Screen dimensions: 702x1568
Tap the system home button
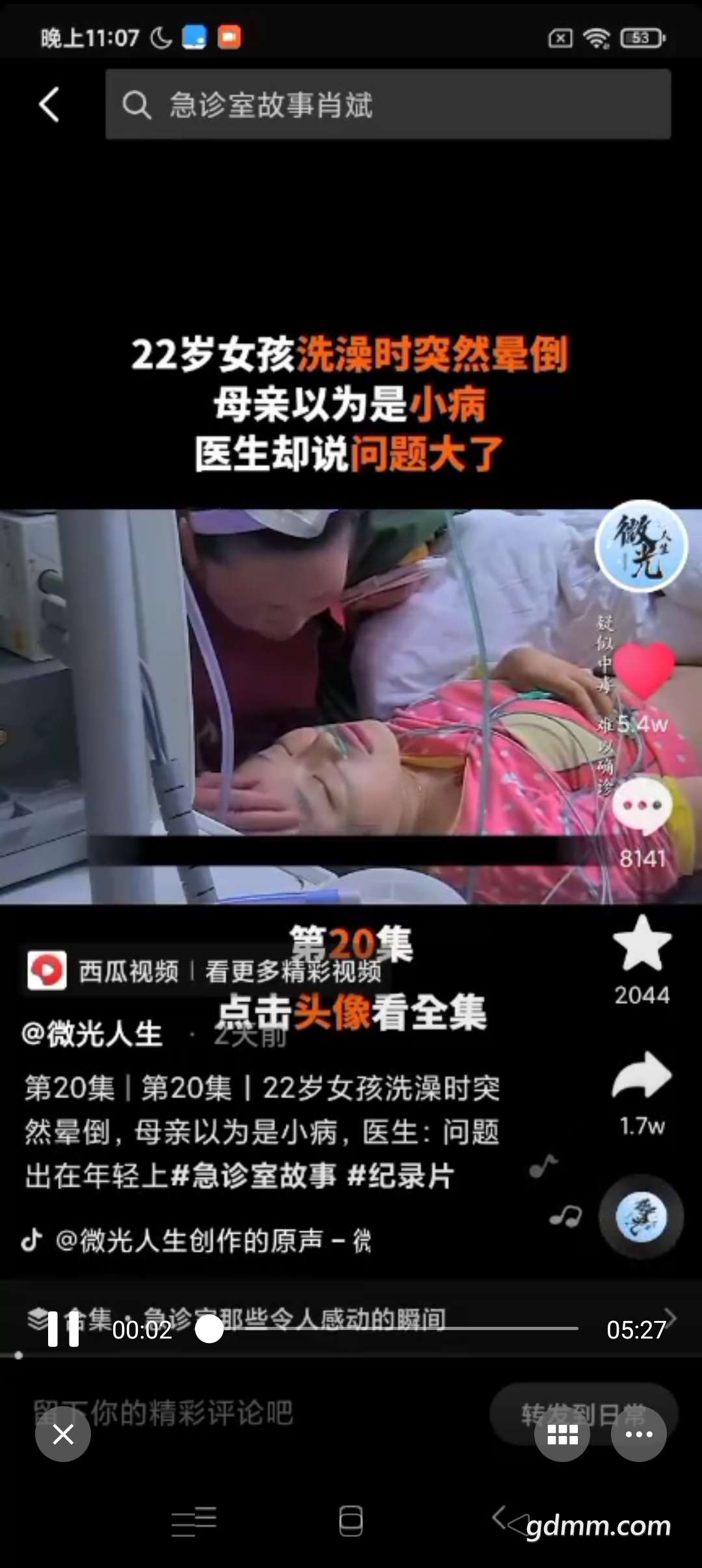(x=351, y=1521)
